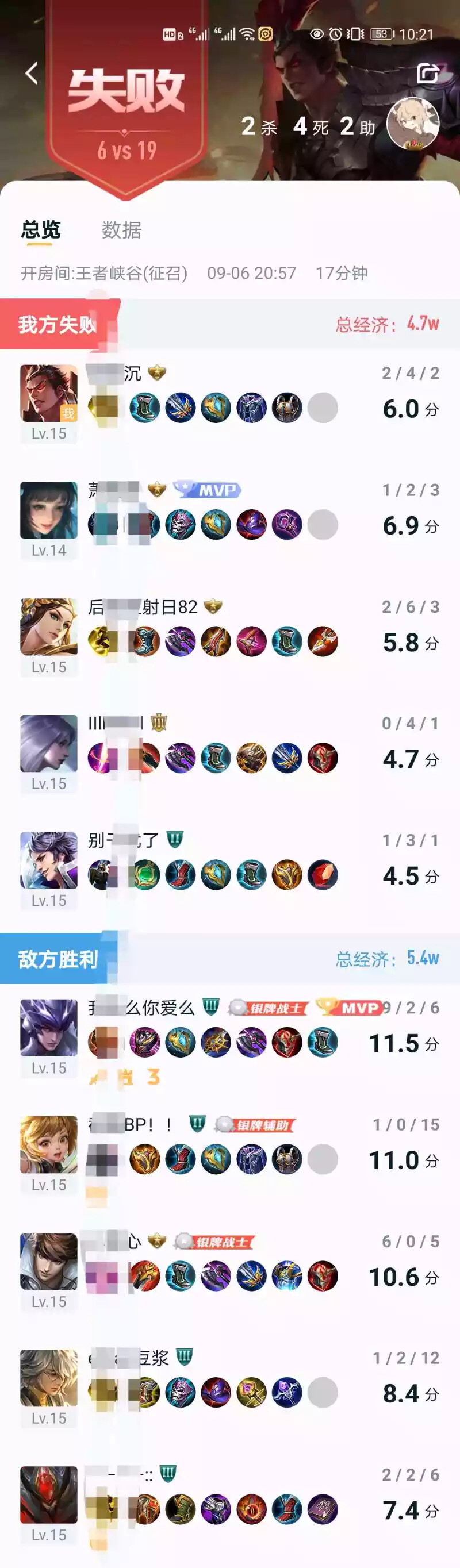Share this match result
This screenshot has width=460, height=1568.
(x=428, y=73)
